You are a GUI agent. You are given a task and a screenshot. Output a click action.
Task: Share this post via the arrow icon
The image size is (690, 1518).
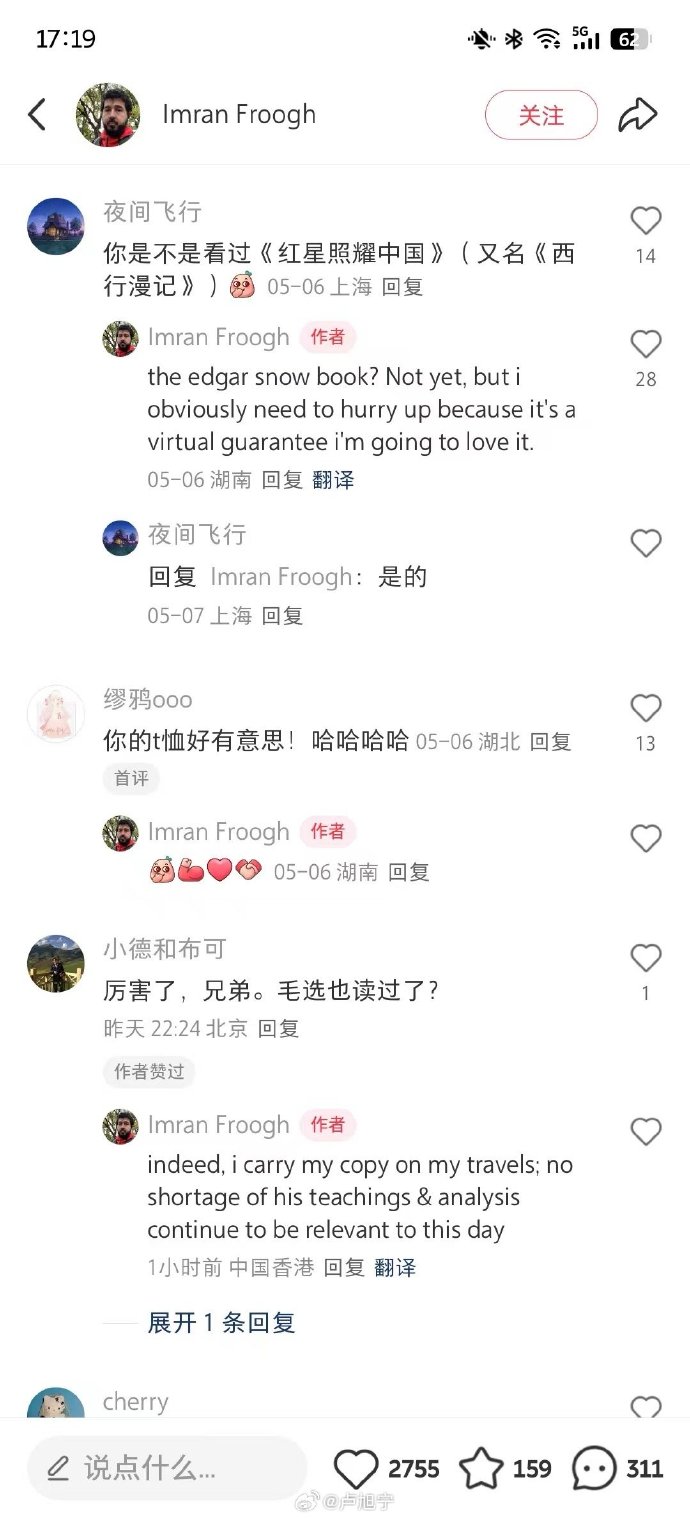pyautogui.click(x=637, y=115)
